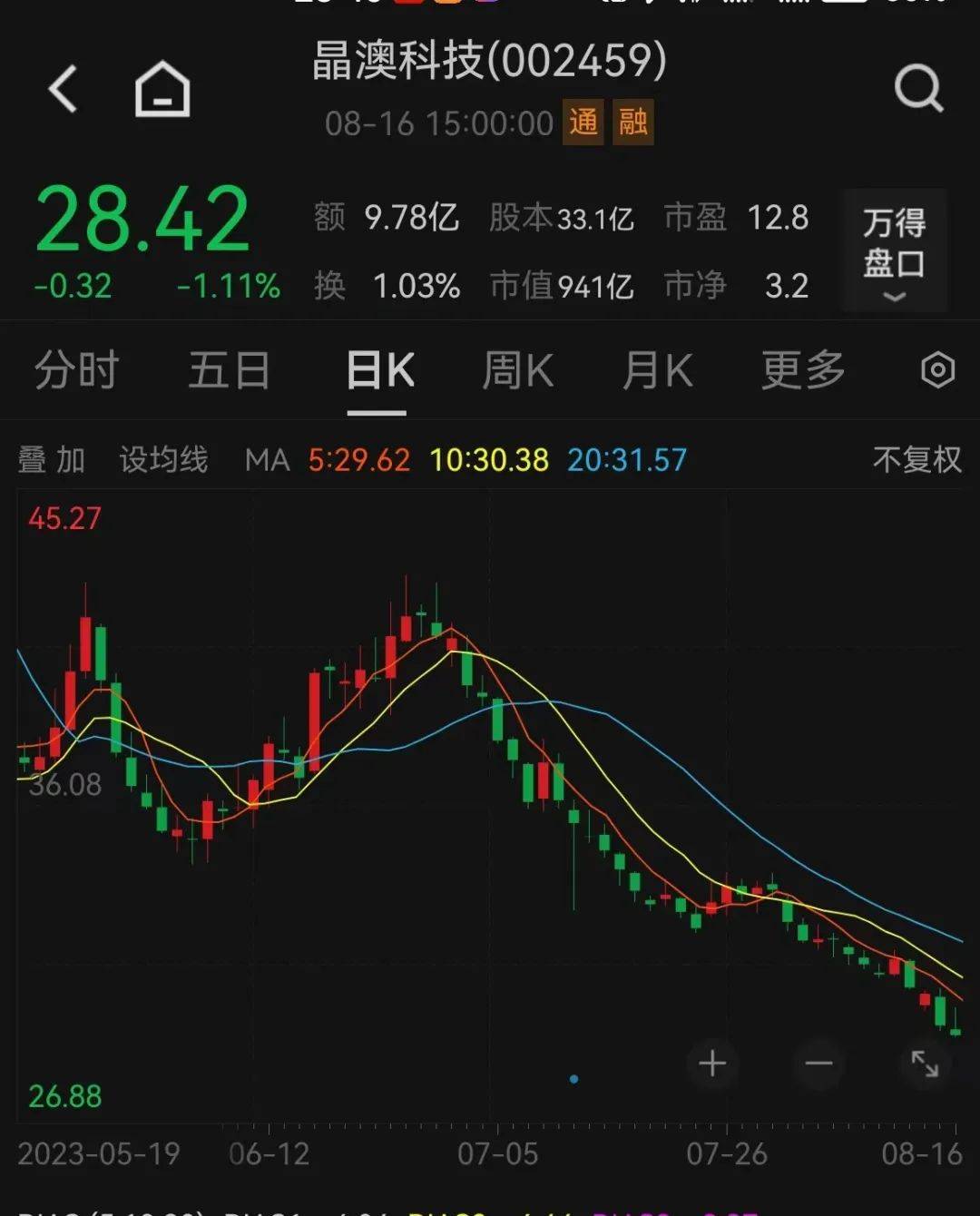980x1216 pixels.
Task: Open the 更多 chart period options
Action: (x=803, y=370)
